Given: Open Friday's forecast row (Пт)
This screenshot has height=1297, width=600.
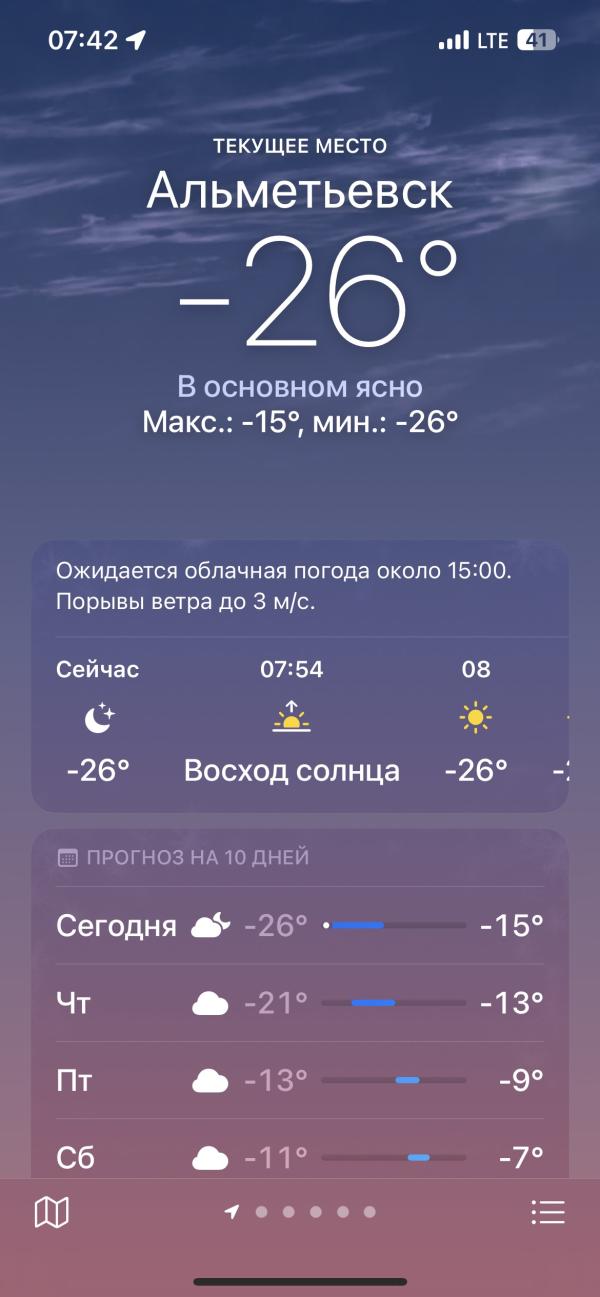Looking at the screenshot, I should coord(300,1080).
